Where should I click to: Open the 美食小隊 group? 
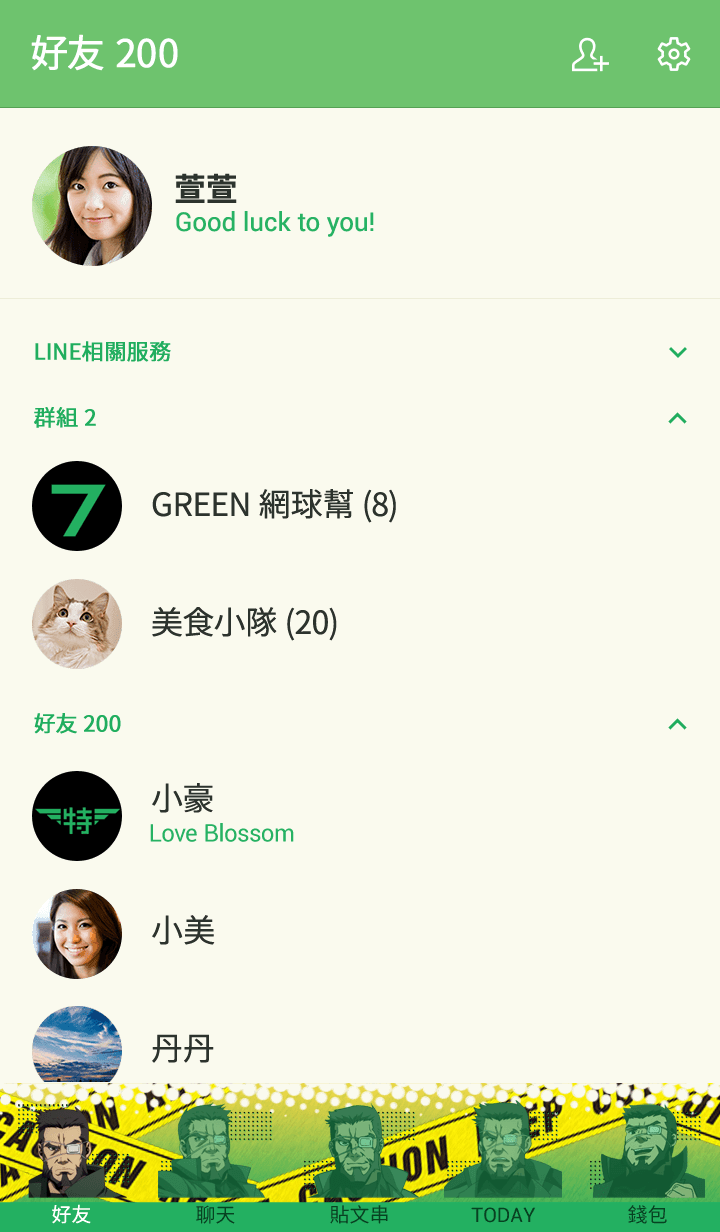point(244,623)
